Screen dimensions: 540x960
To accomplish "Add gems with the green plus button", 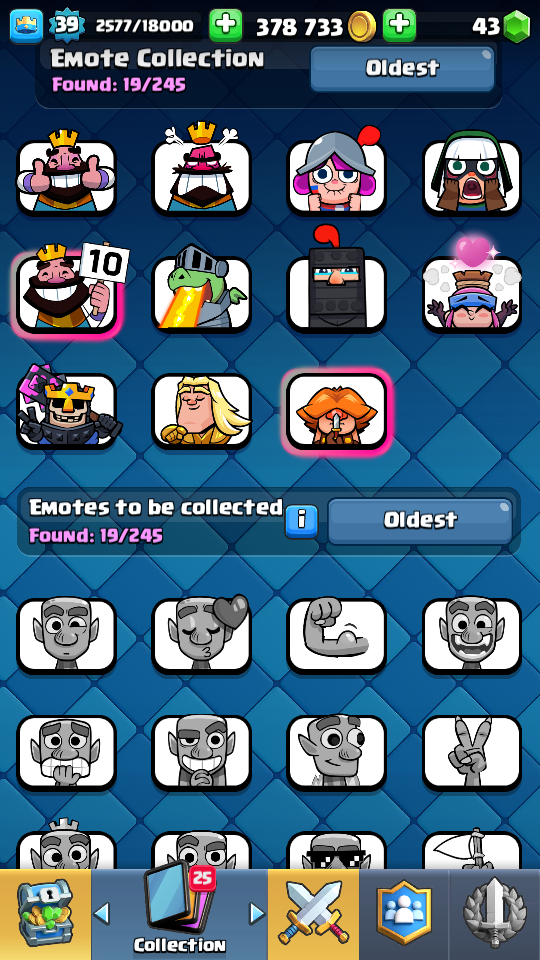I will [x=399, y=25].
